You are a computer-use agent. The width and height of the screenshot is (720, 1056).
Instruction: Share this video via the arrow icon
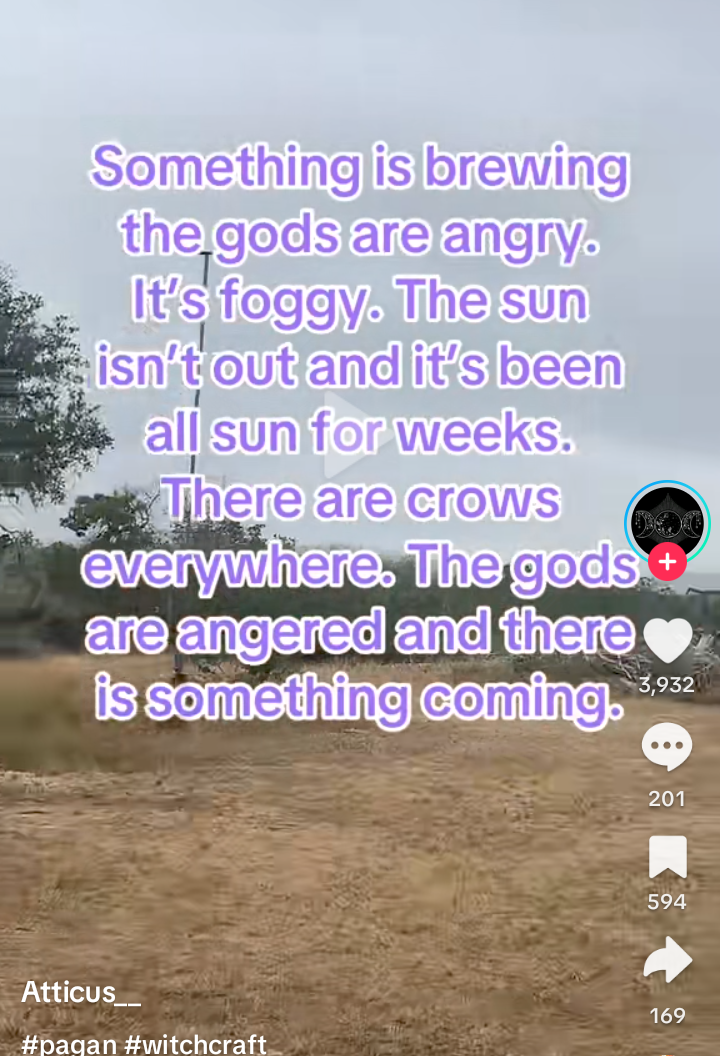[x=667, y=962]
